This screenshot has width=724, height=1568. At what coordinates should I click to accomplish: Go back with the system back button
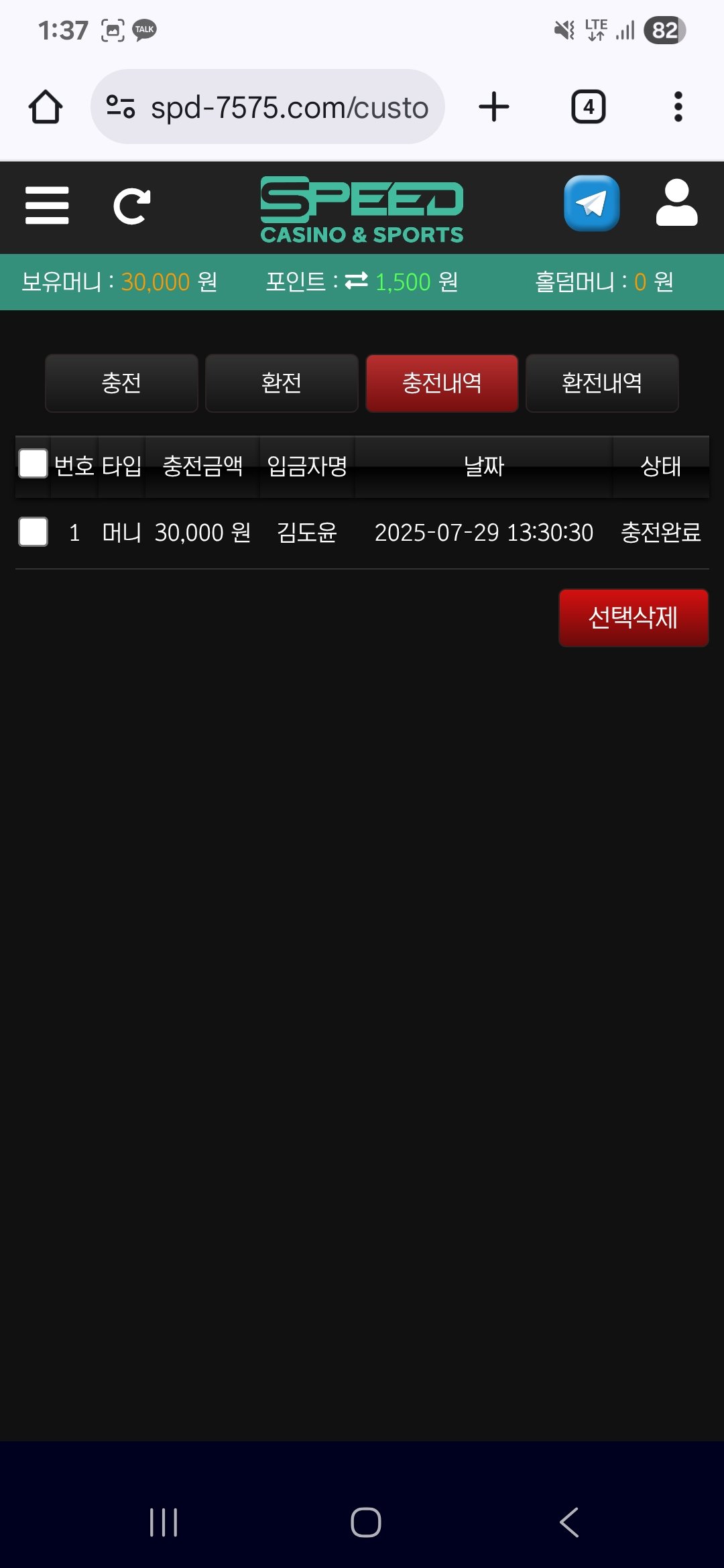point(568,1522)
